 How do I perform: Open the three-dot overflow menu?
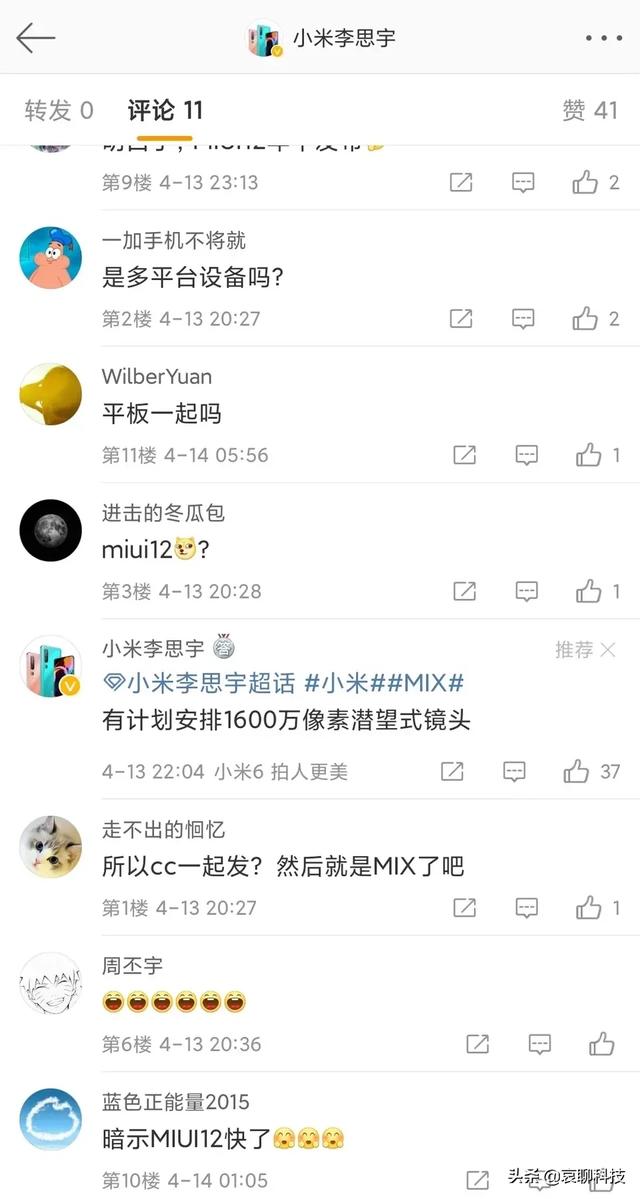pos(603,39)
